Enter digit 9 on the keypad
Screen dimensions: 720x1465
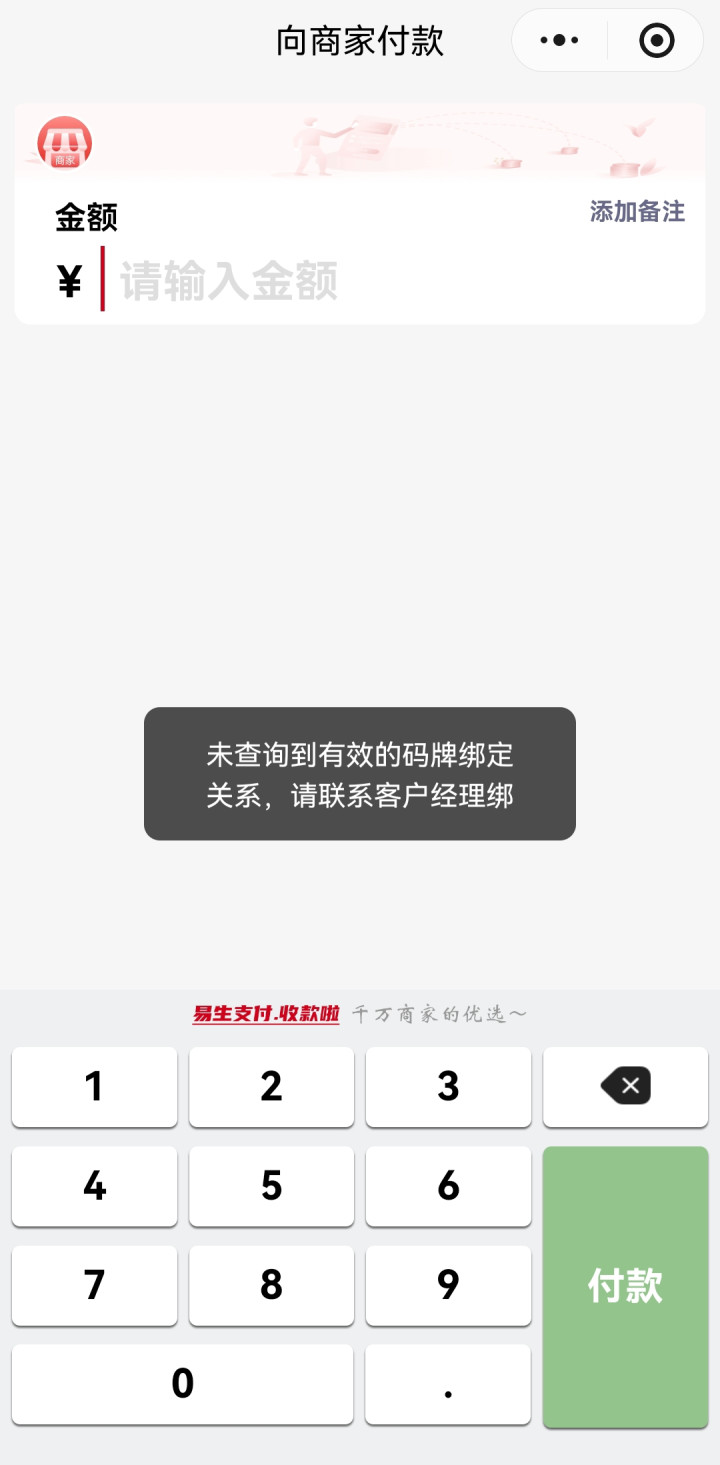(x=448, y=1285)
